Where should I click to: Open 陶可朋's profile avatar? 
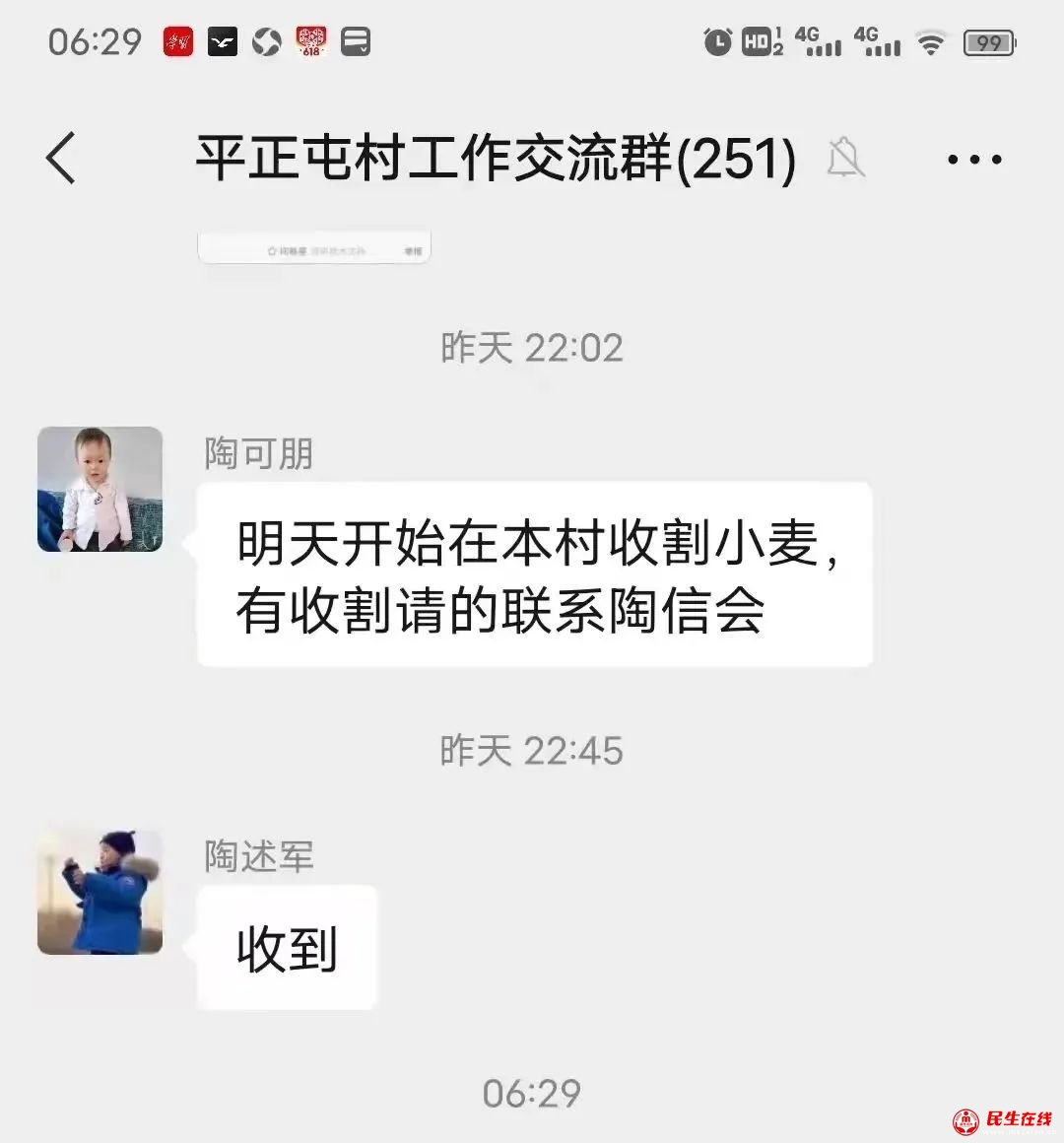coord(100,490)
